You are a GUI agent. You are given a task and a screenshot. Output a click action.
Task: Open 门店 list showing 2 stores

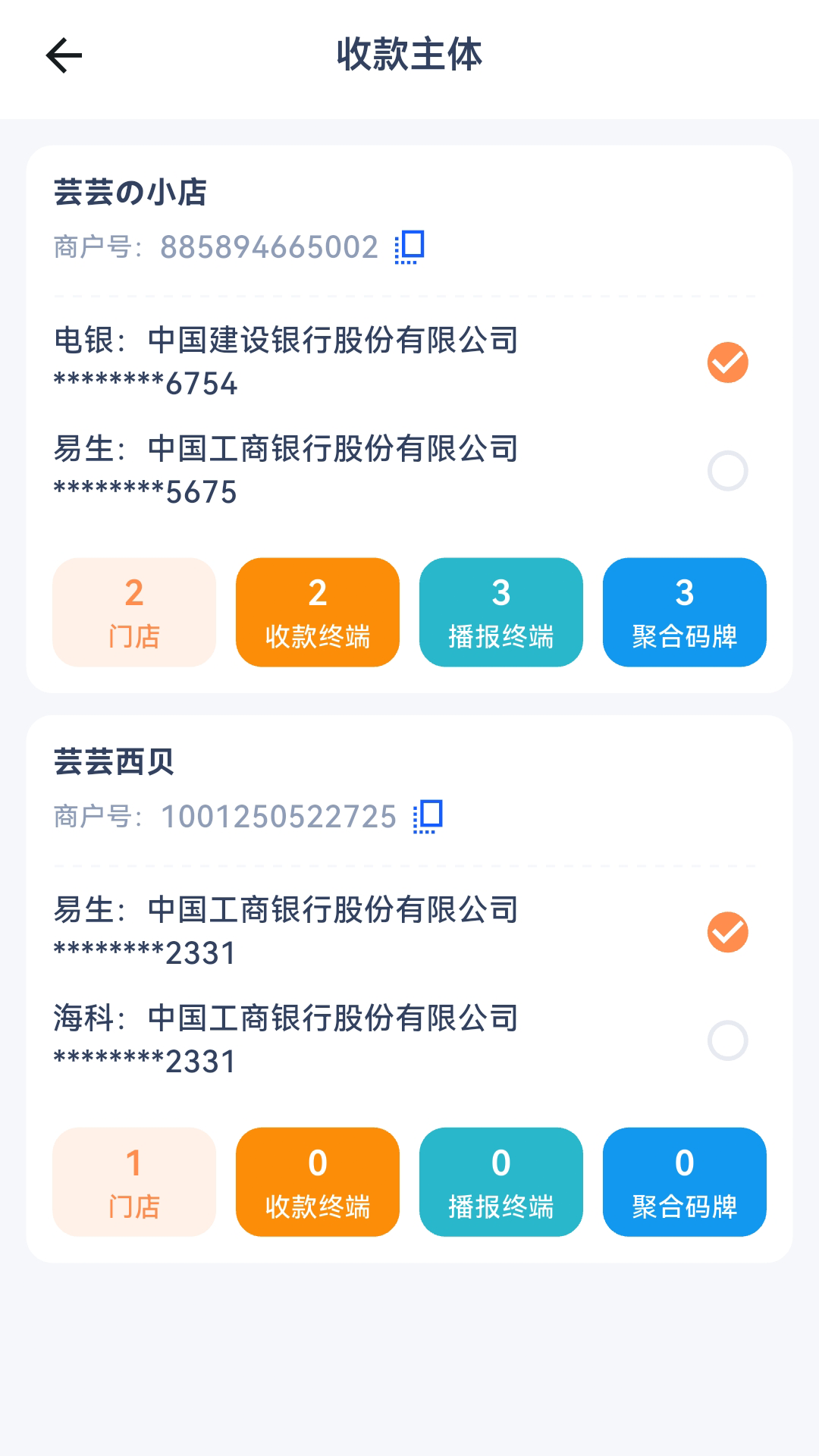(x=133, y=612)
